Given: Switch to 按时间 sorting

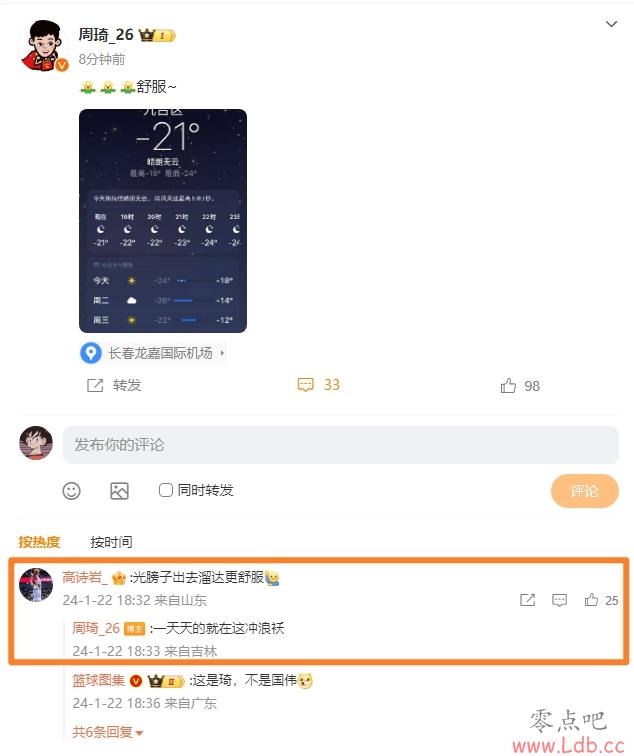Looking at the screenshot, I should (x=111, y=542).
